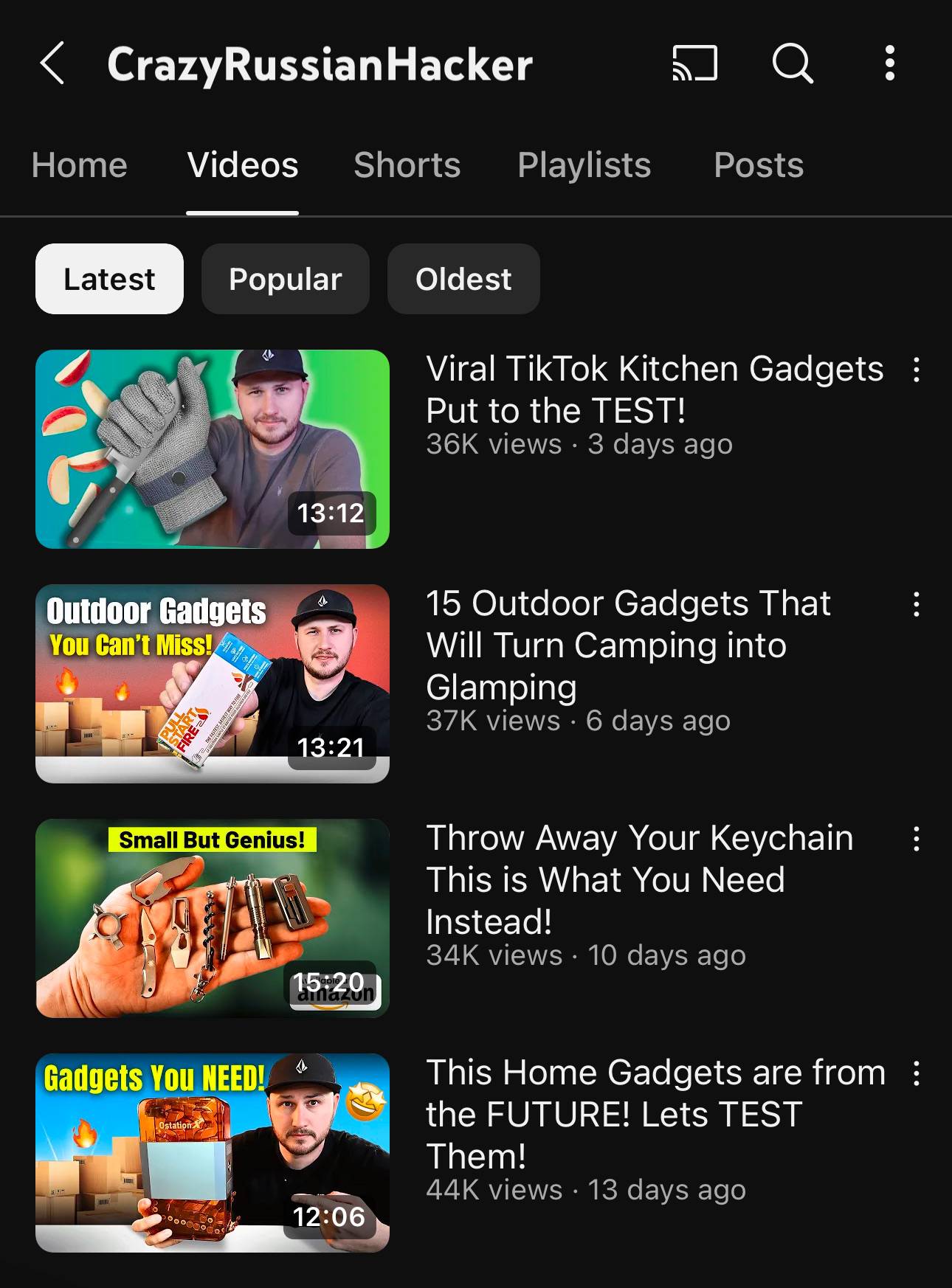
Task: Select the Popular sort chip
Action: click(286, 279)
